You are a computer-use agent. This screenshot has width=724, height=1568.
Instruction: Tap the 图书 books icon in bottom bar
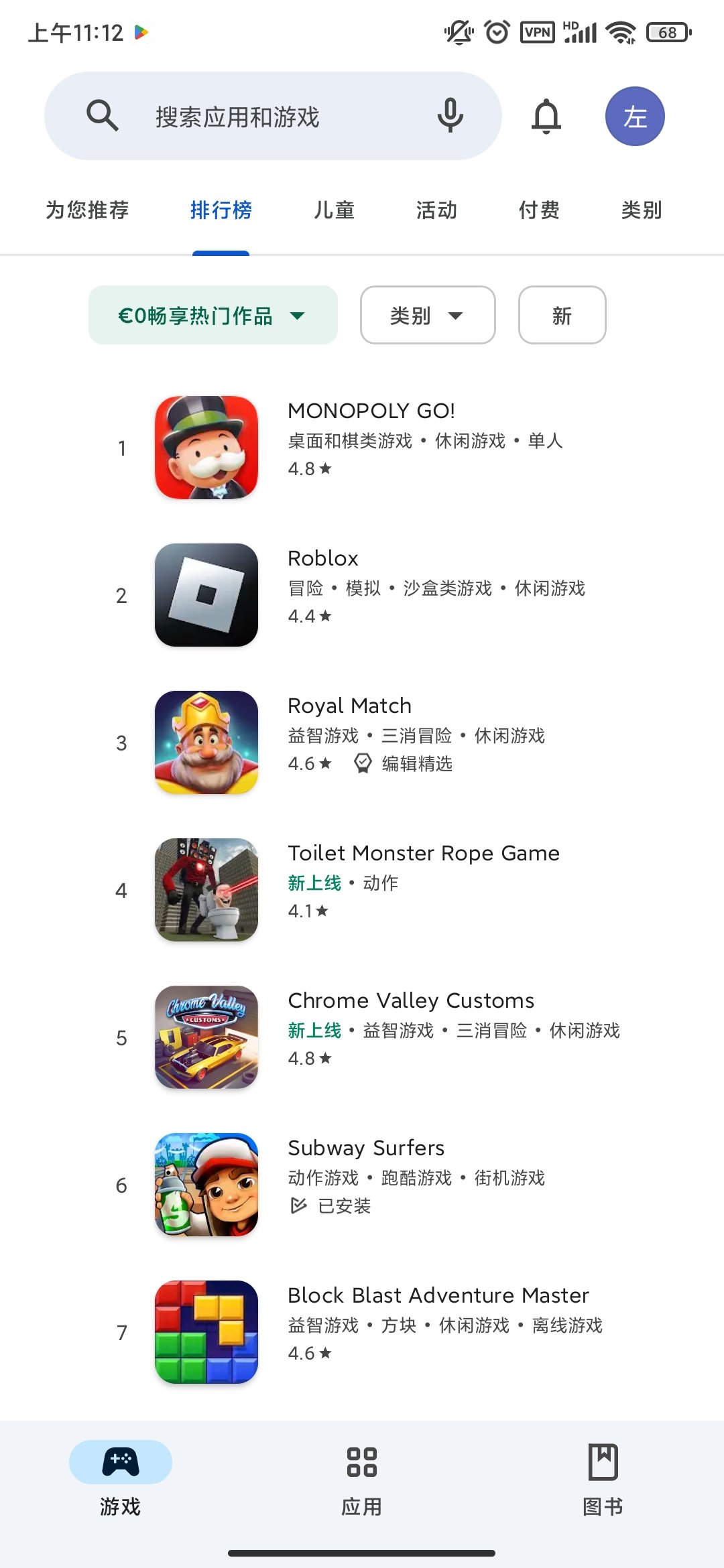tap(603, 1464)
